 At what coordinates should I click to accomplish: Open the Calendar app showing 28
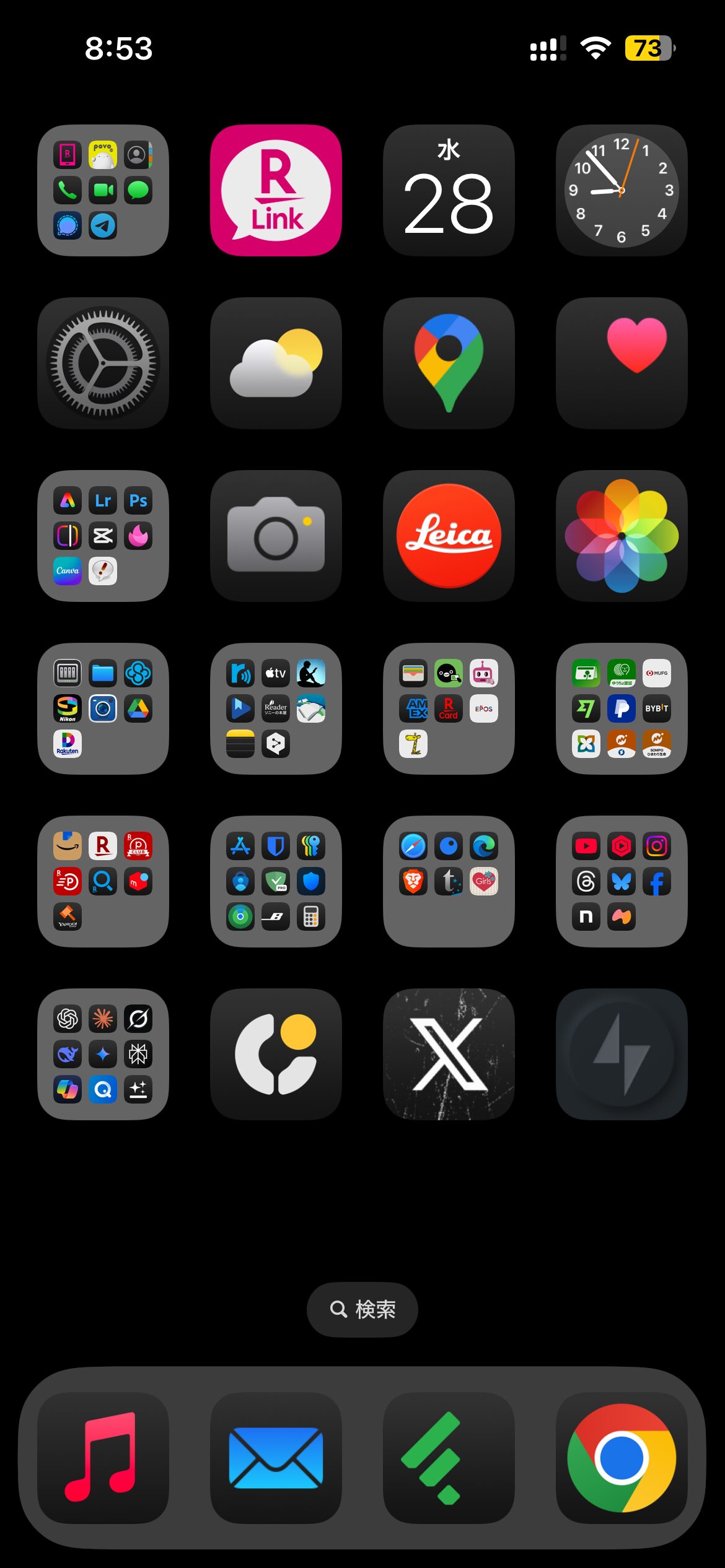point(449,190)
